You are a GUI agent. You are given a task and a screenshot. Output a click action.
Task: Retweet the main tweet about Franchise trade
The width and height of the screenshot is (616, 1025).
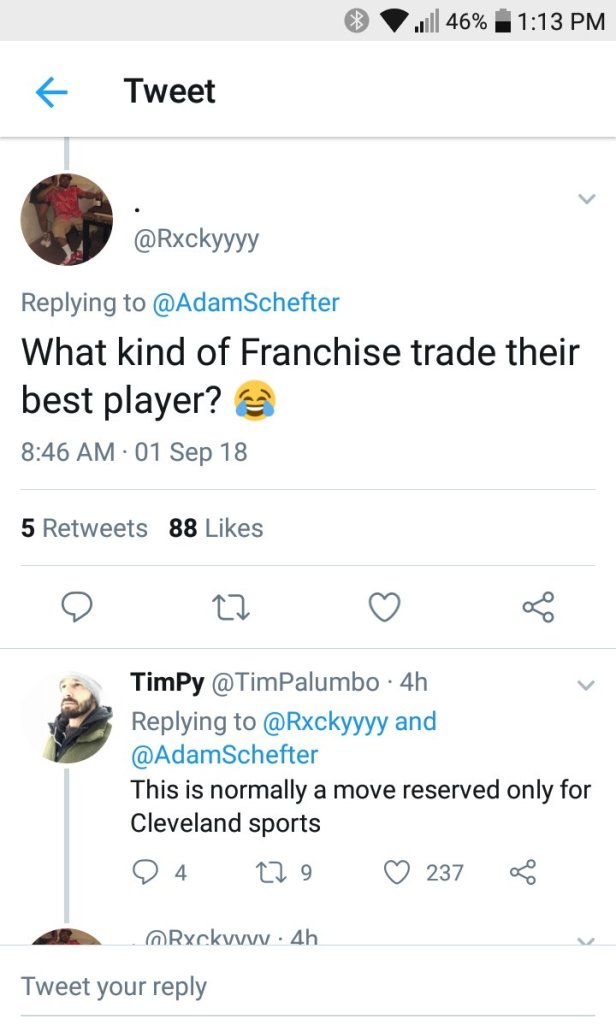point(232,606)
